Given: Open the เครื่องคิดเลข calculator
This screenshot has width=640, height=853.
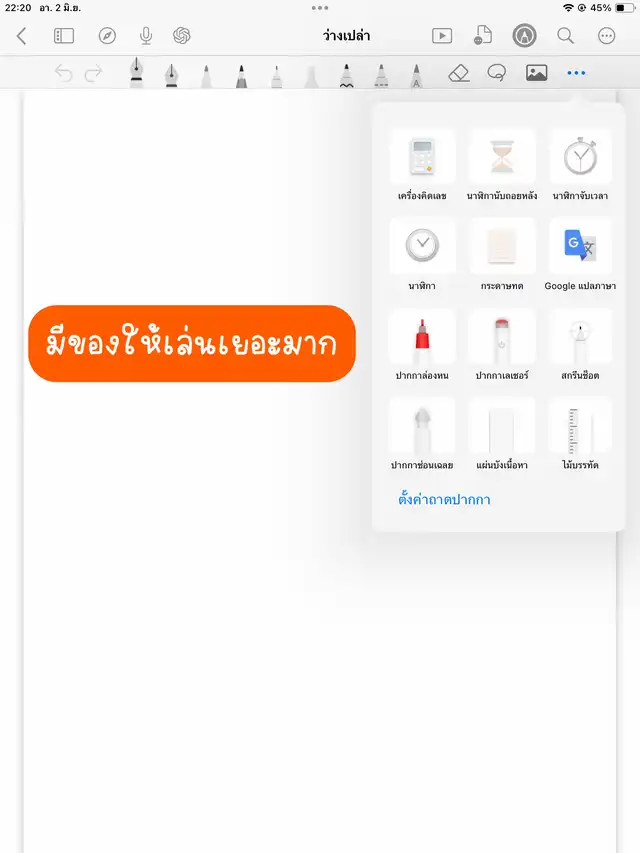Looking at the screenshot, I should (x=422, y=158).
